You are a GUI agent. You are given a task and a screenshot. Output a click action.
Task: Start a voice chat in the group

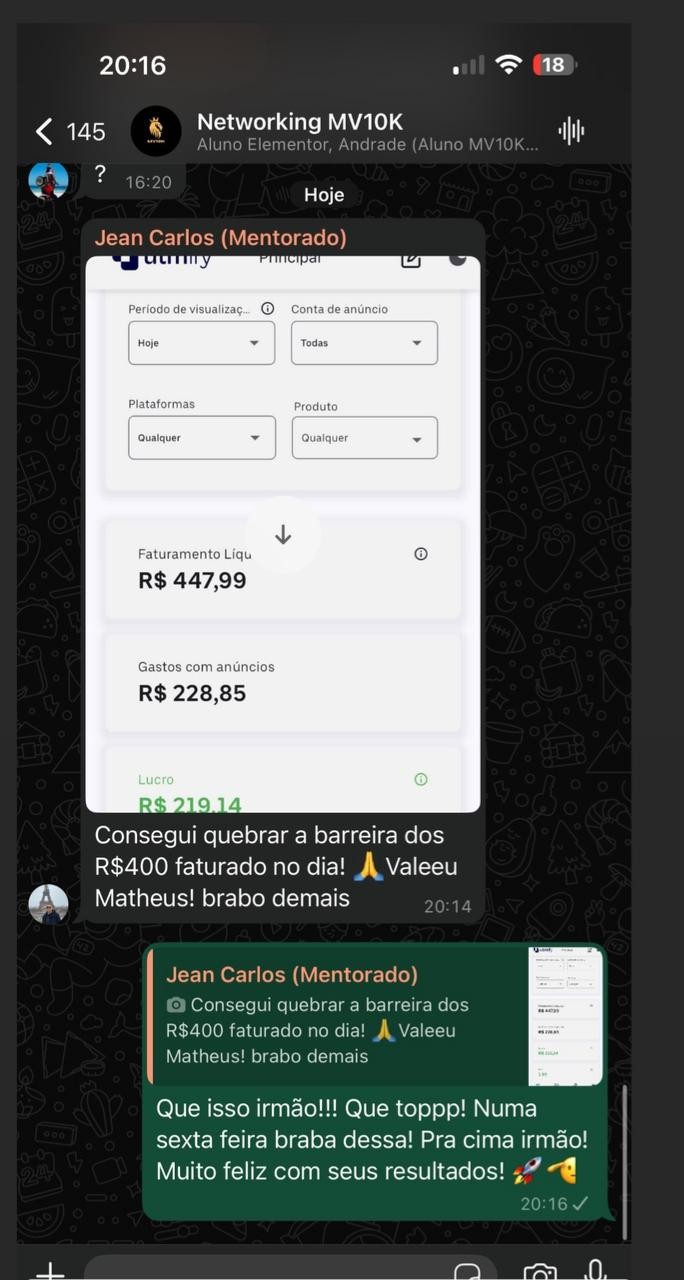tap(571, 131)
